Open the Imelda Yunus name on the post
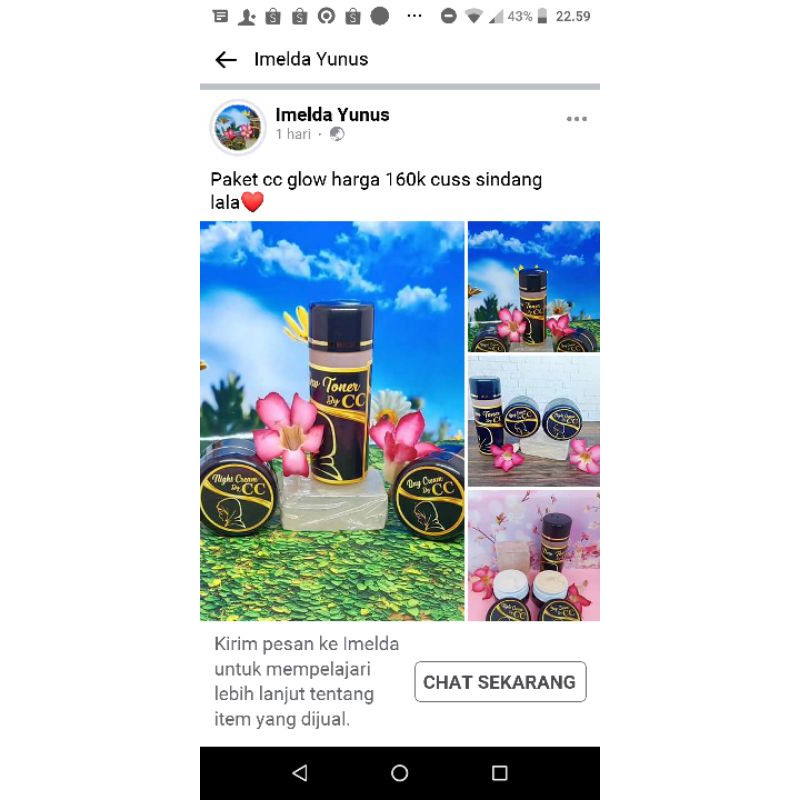 coord(332,114)
